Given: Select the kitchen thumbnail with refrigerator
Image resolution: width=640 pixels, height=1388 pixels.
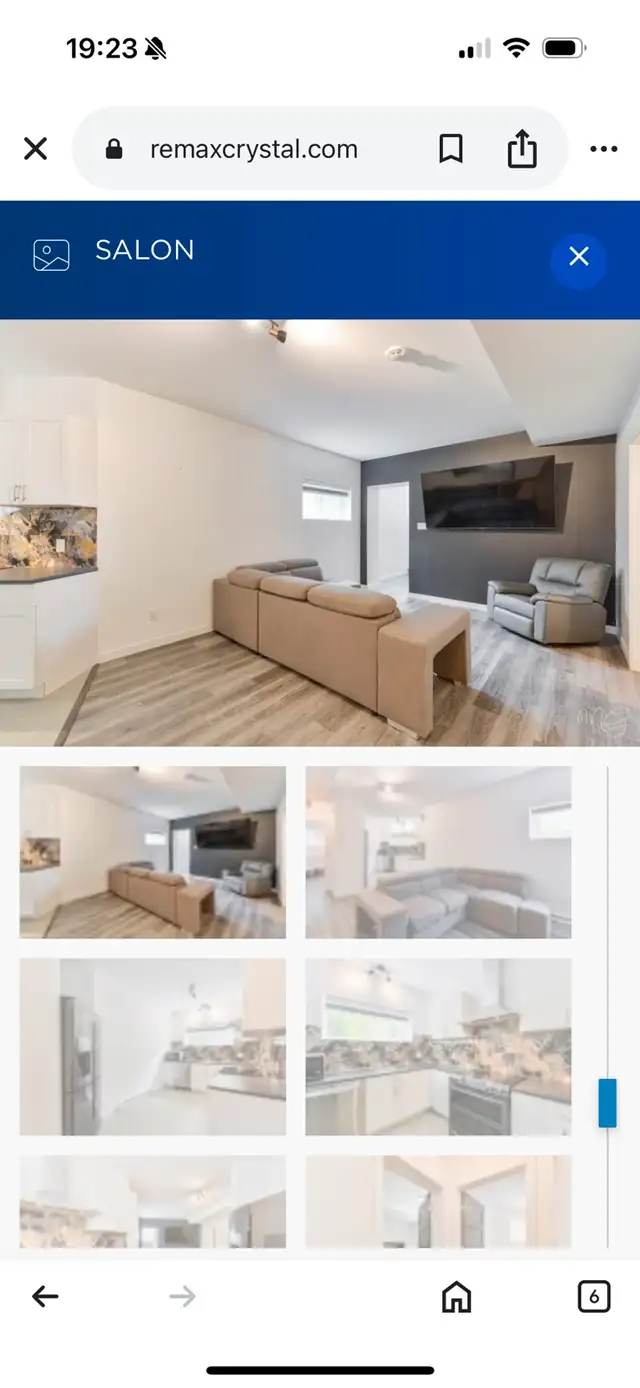Looking at the screenshot, I should click(152, 1046).
